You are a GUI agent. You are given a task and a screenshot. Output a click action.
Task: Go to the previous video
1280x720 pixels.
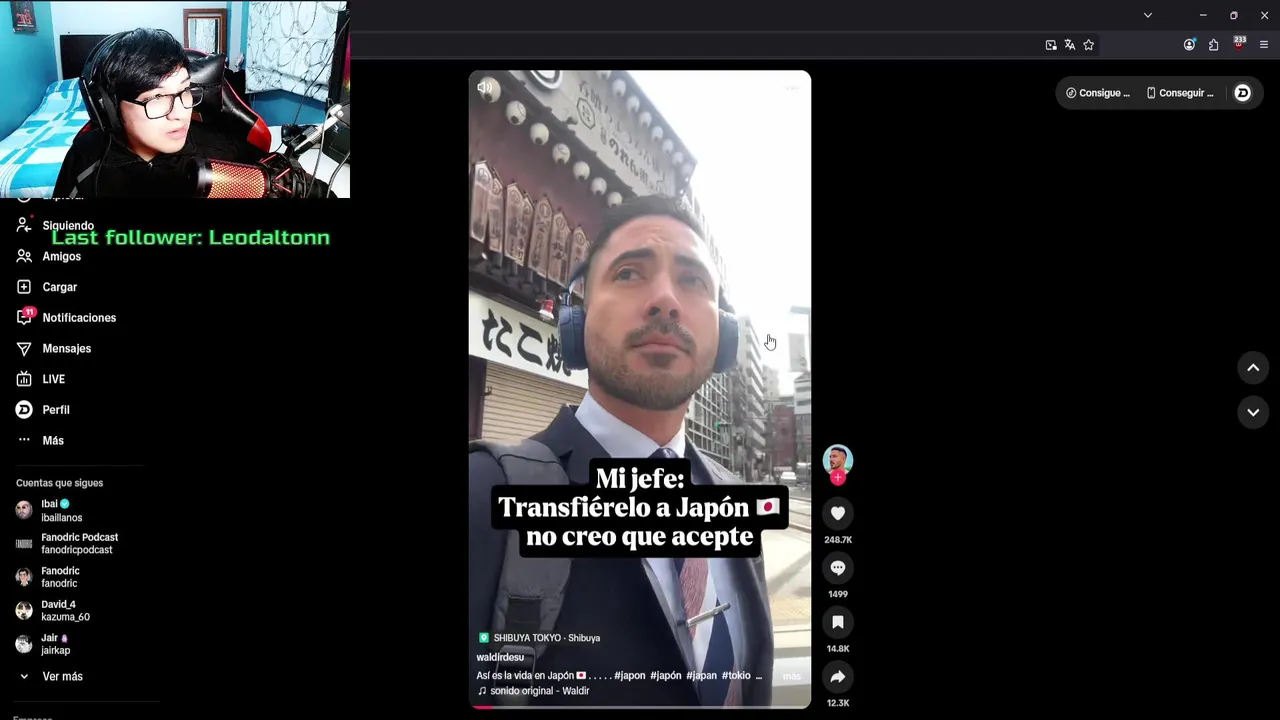coord(1252,368)
